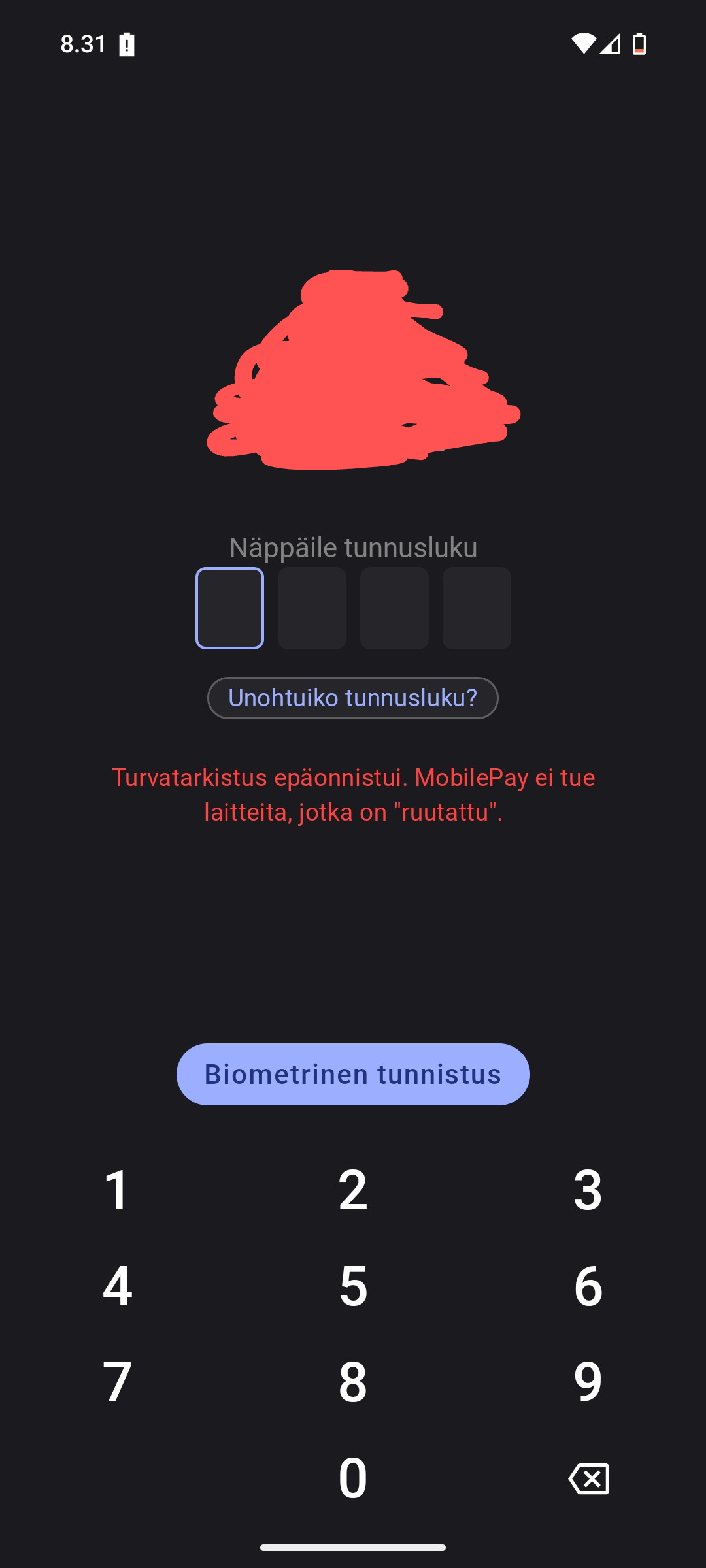The image size is (706, 1568).
Task: Enter digit 3 on the keypad
Action: click(588, 1190)
